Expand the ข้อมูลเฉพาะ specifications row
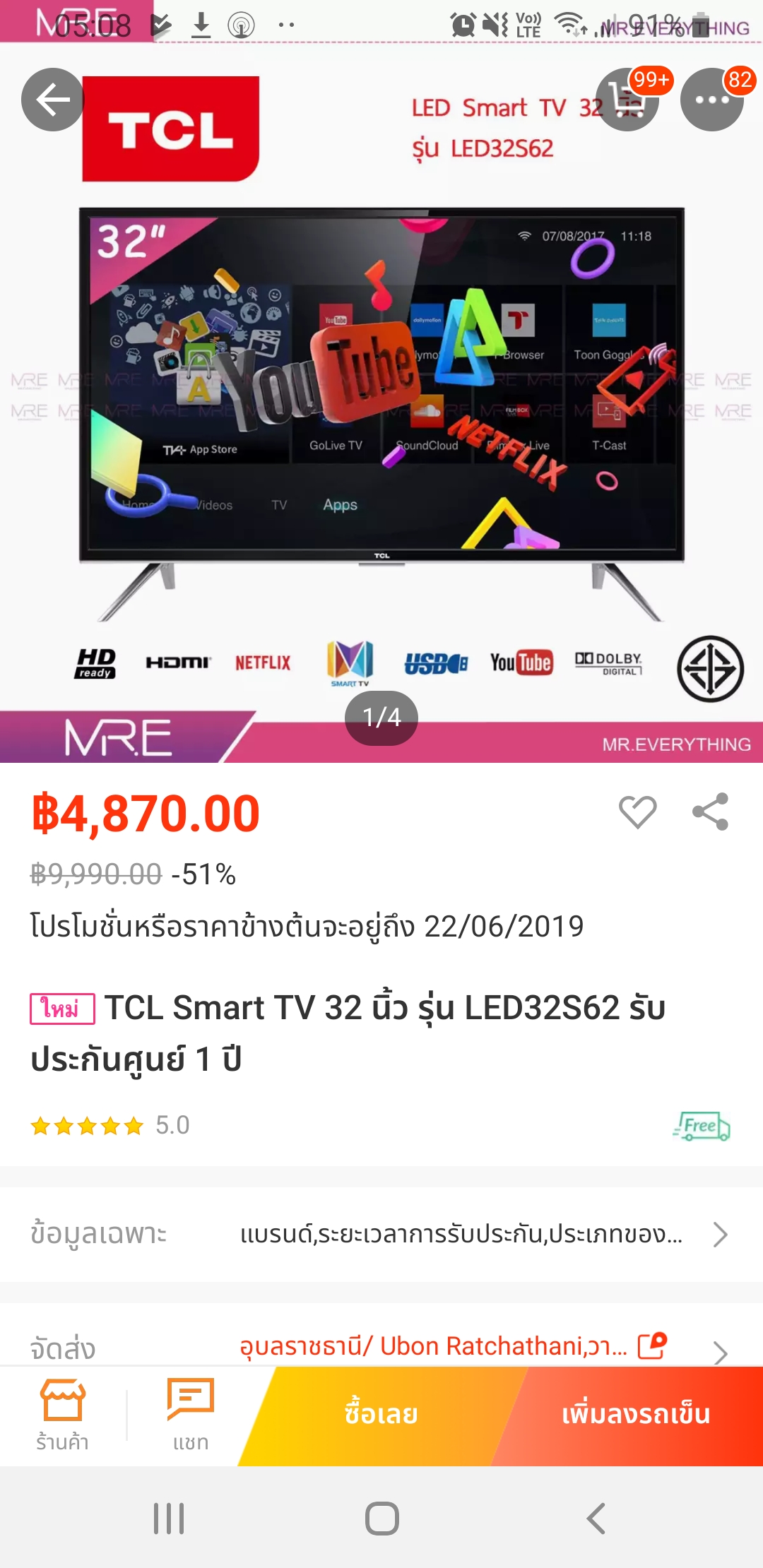The width and height of the screenshot is (763, 1568). pyautogui.click(x=381, y=1234)
